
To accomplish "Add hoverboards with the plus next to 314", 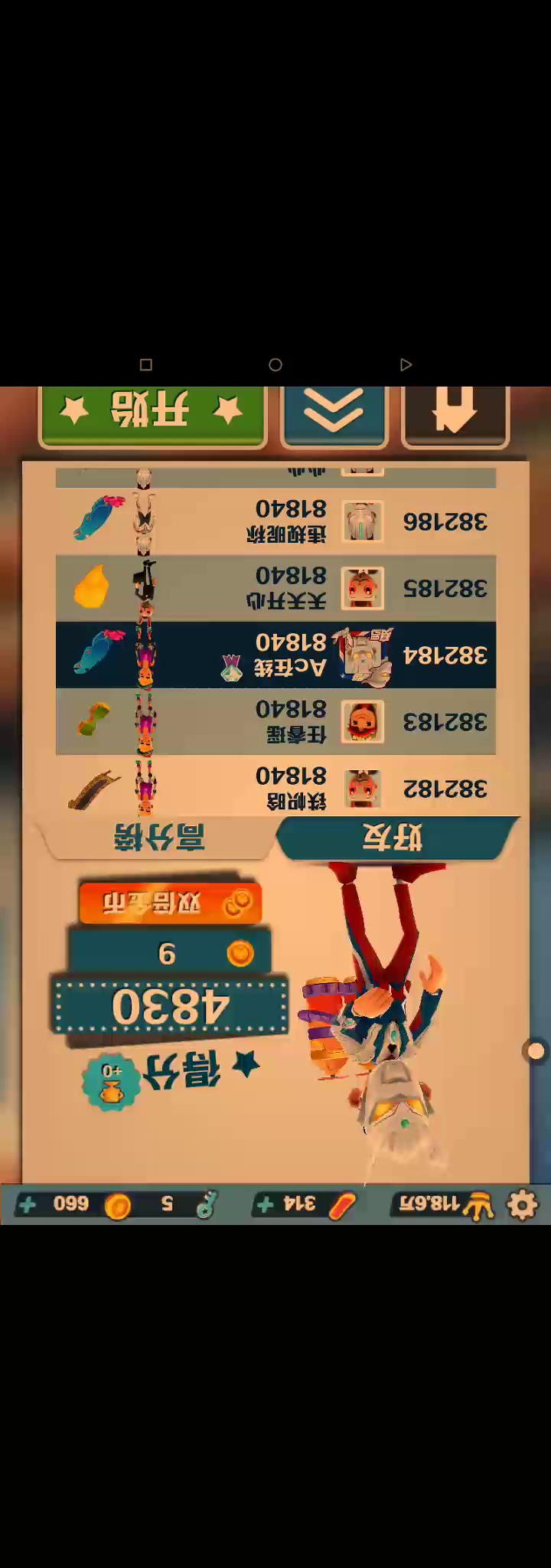I will click(x=265, y=1205).
